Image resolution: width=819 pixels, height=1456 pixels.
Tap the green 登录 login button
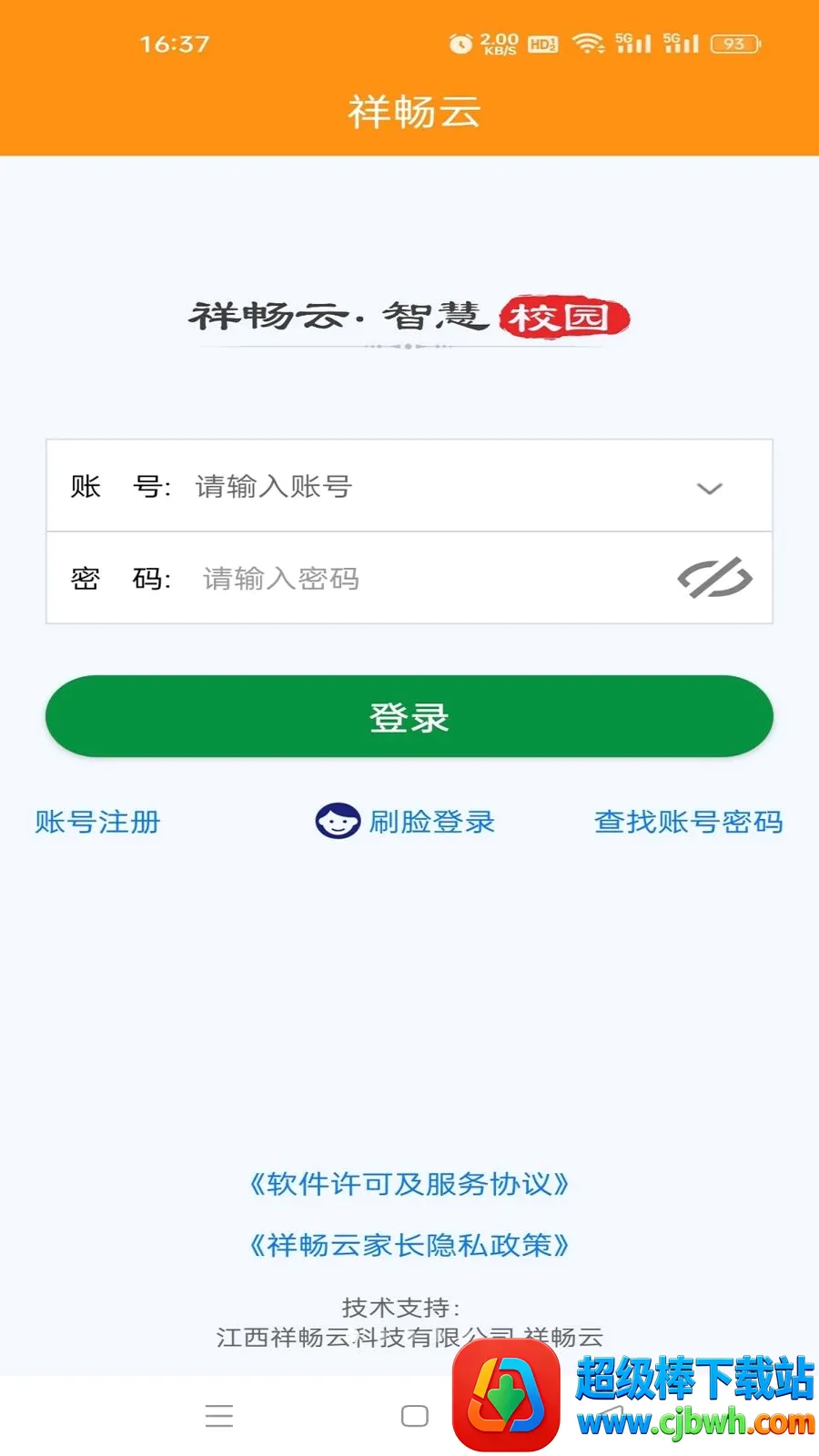[409, 717]
